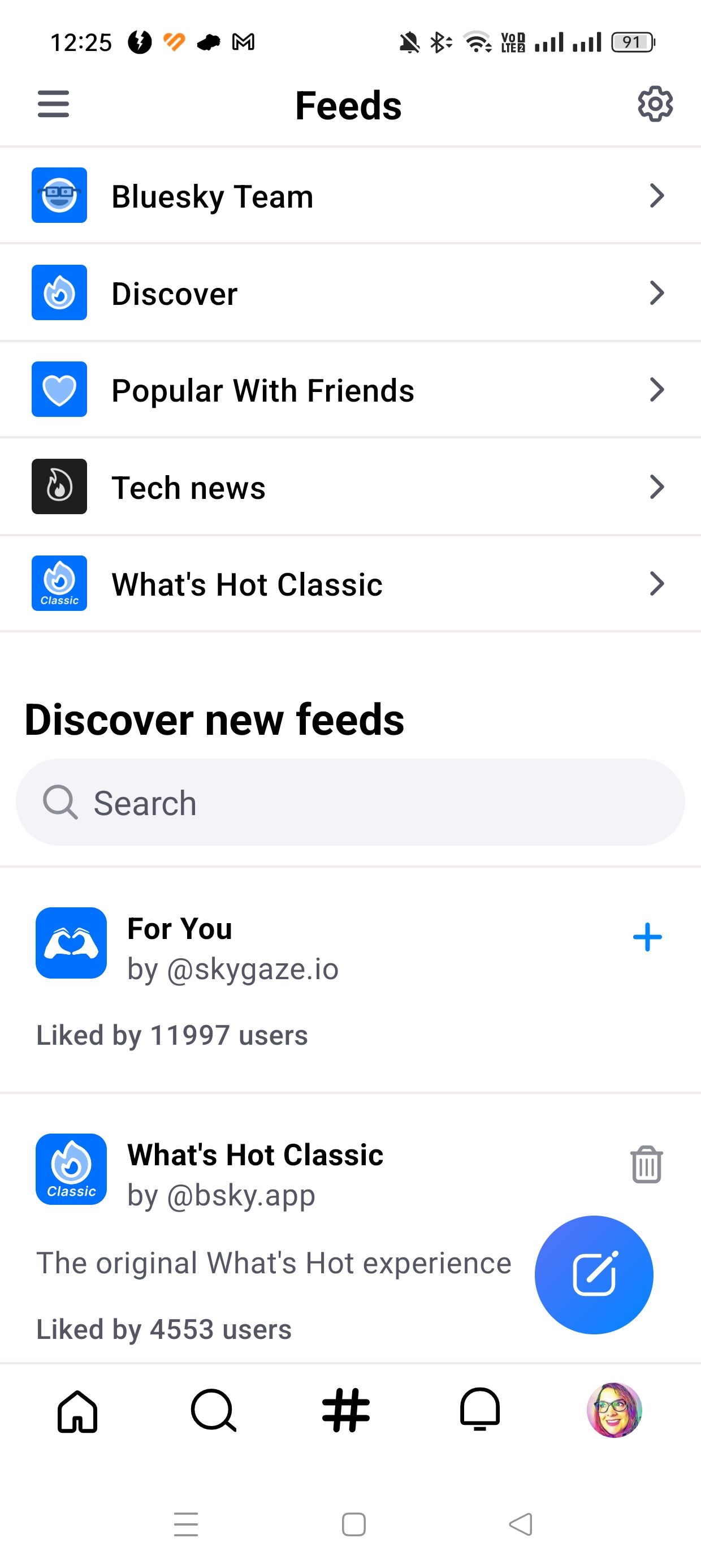Screen dimensions: 701x1568
Task: Open Popular With Friends feed
Action: point(350,390)
